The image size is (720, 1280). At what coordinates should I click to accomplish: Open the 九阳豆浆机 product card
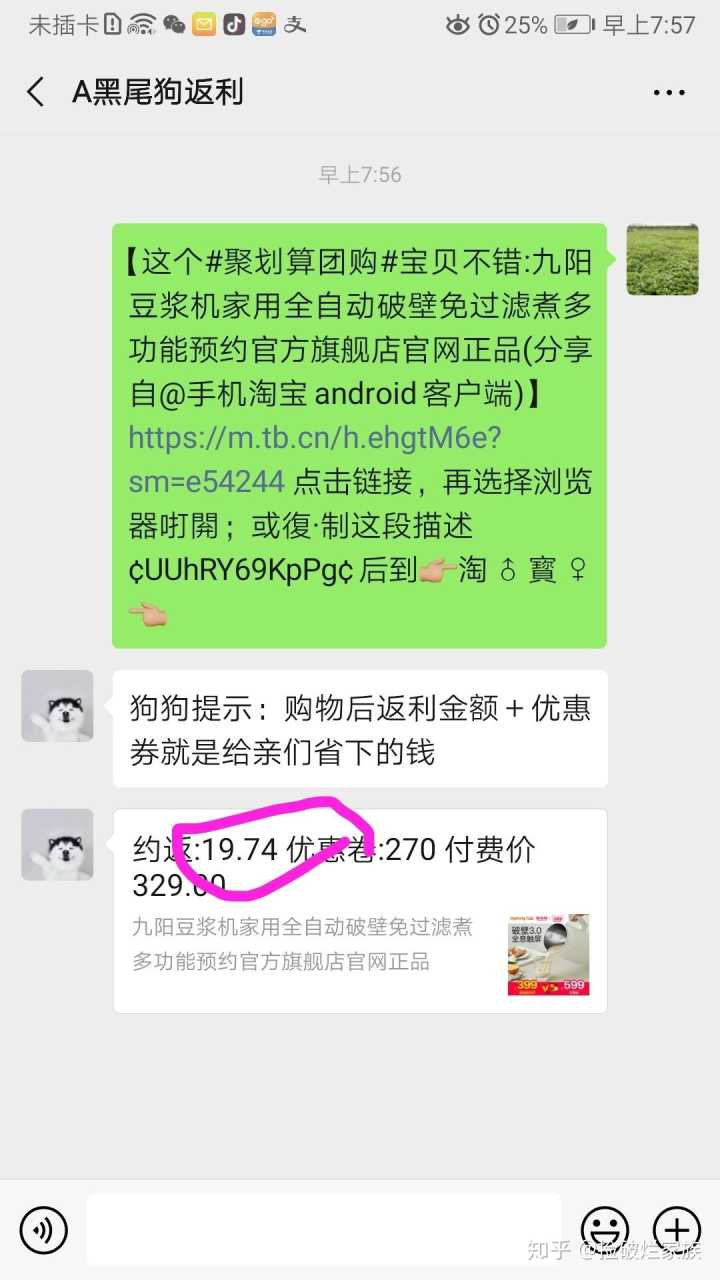tap(360, 945)
